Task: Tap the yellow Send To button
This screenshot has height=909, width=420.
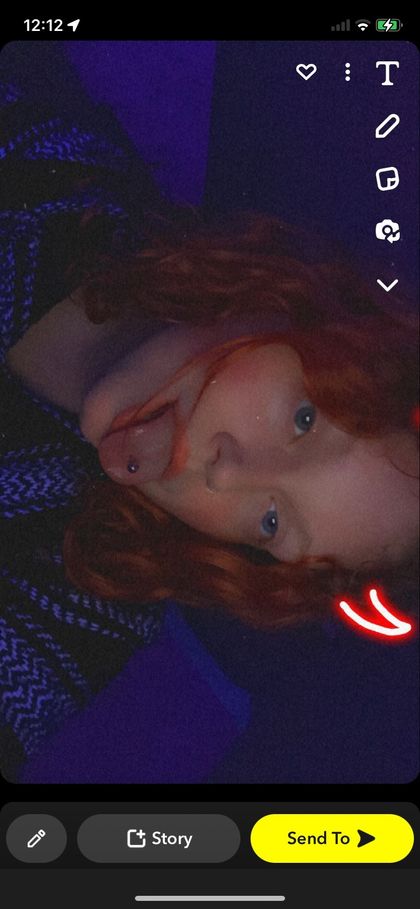Action: [332, 838]
